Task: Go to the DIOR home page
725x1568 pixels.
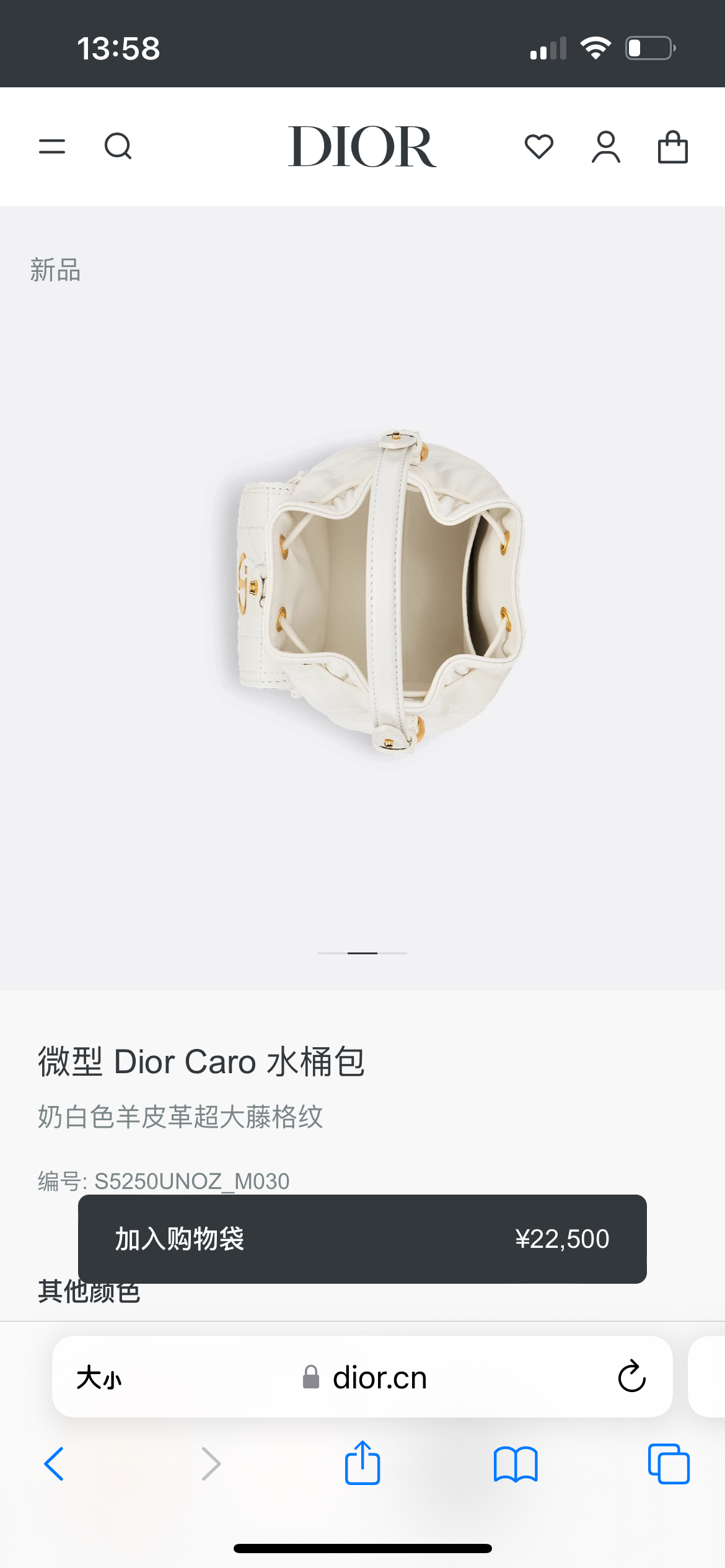Action: (x=362, y=147)
